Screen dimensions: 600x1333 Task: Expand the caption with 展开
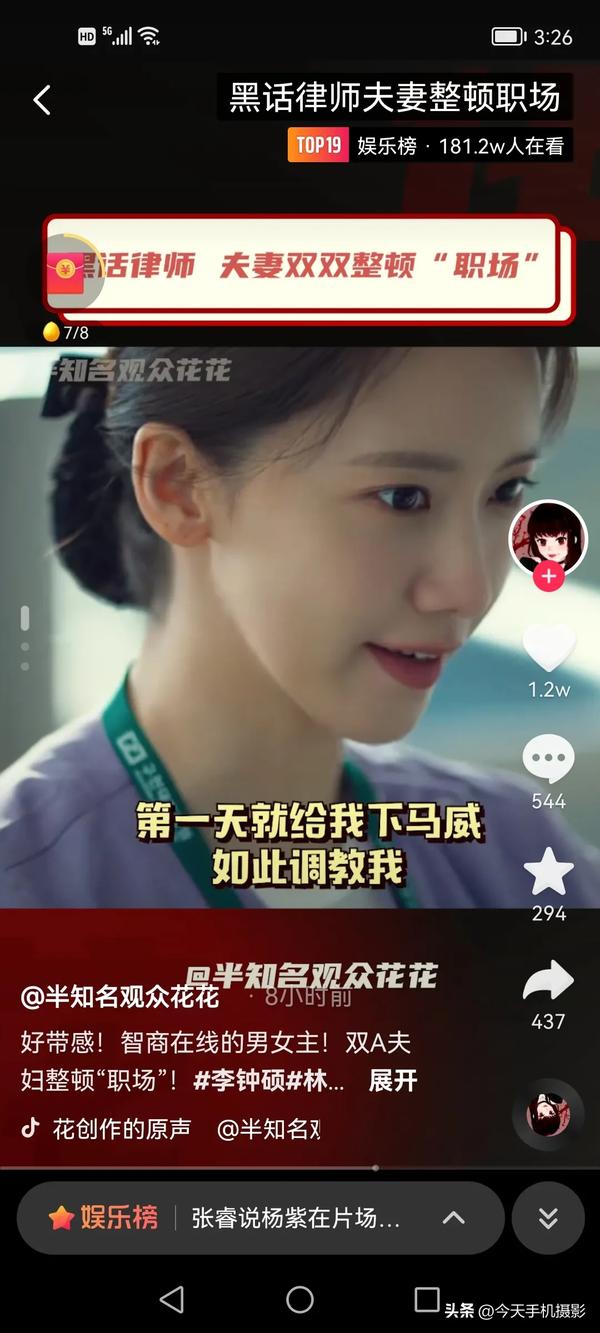click(x=392, y=1080)
